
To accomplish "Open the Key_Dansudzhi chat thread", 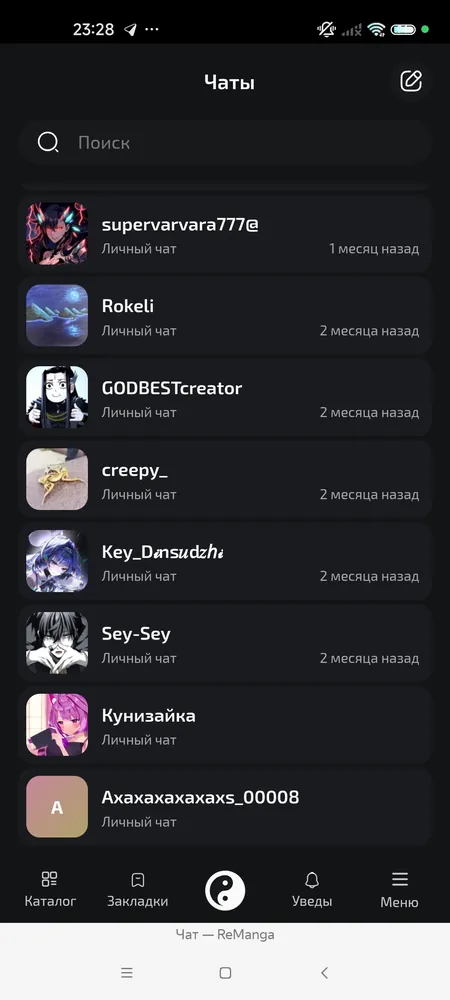I will [225, 561].
